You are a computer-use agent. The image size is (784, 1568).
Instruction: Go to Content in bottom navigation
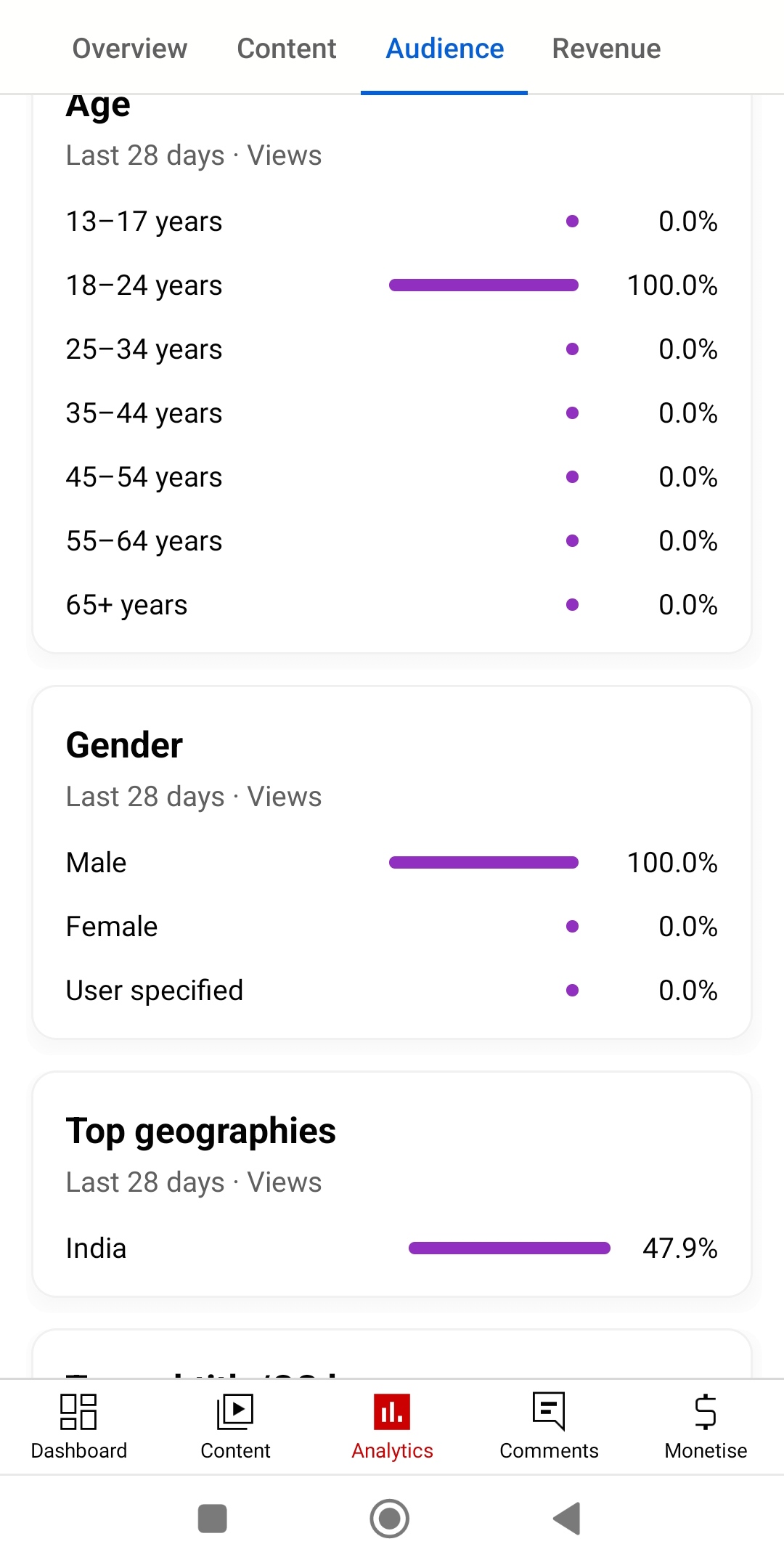coord(235,1426)
